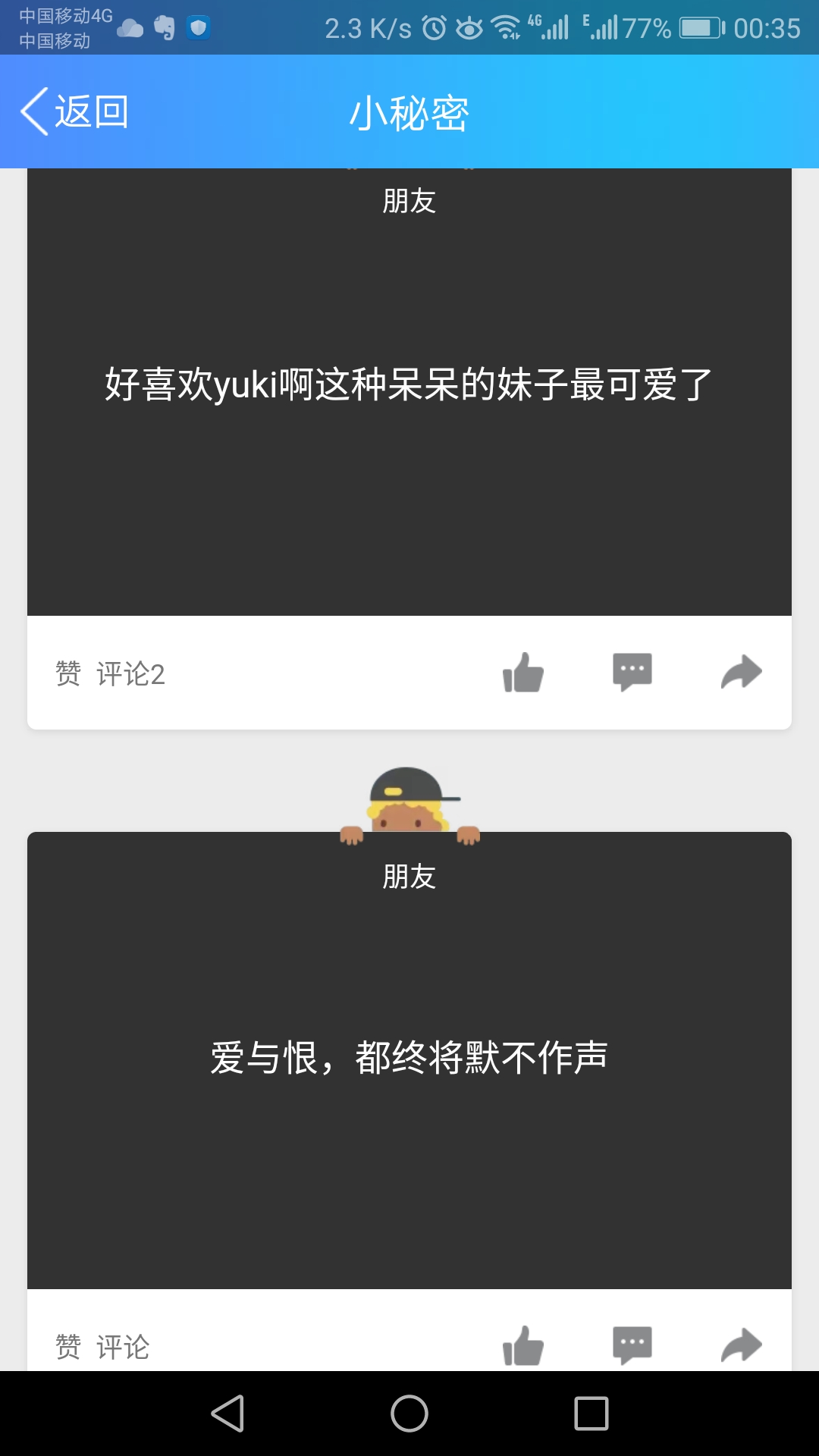819x1456 pixels.
Task: Like the 爱与恨 secret post
Action: [x=523, y=1346]
